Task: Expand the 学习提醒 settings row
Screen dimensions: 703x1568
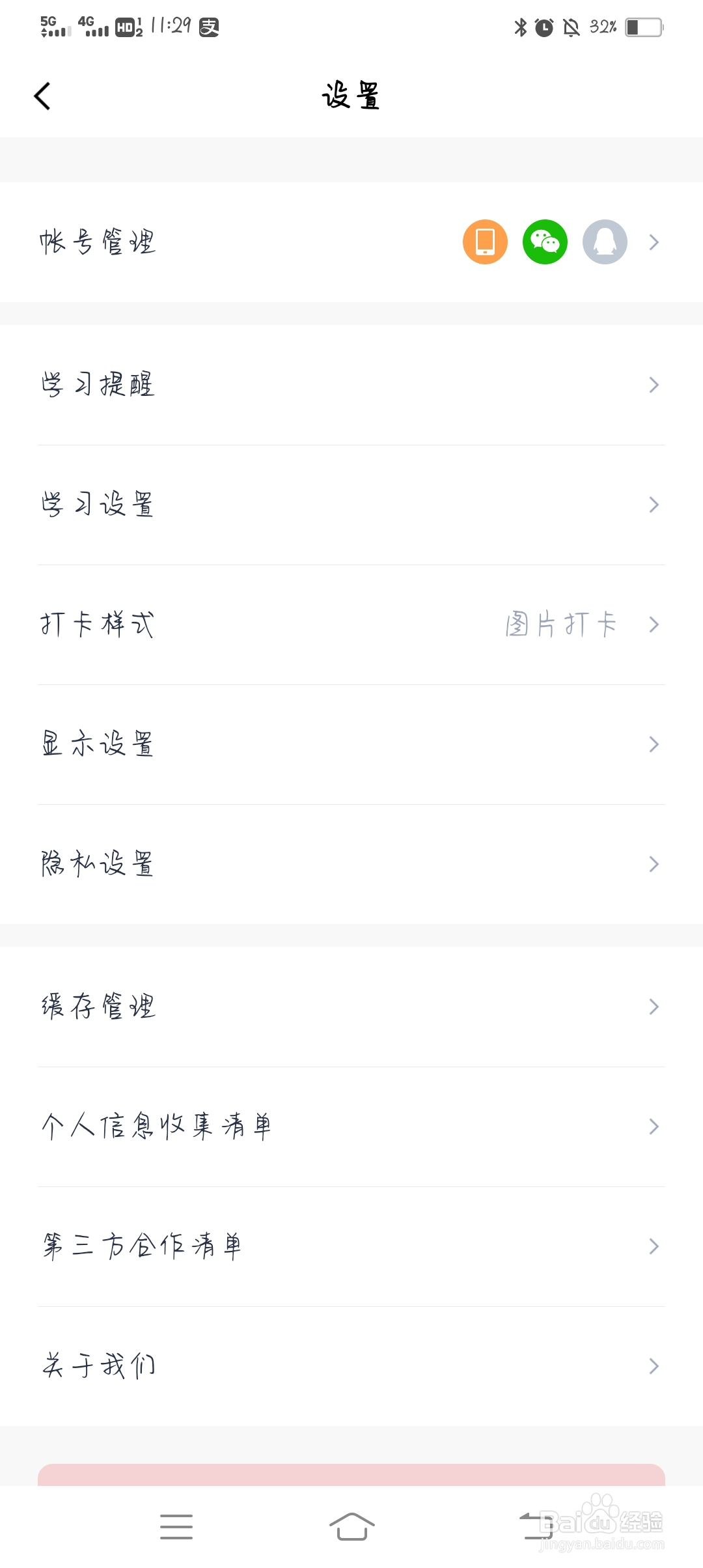Action: [351, 385]
